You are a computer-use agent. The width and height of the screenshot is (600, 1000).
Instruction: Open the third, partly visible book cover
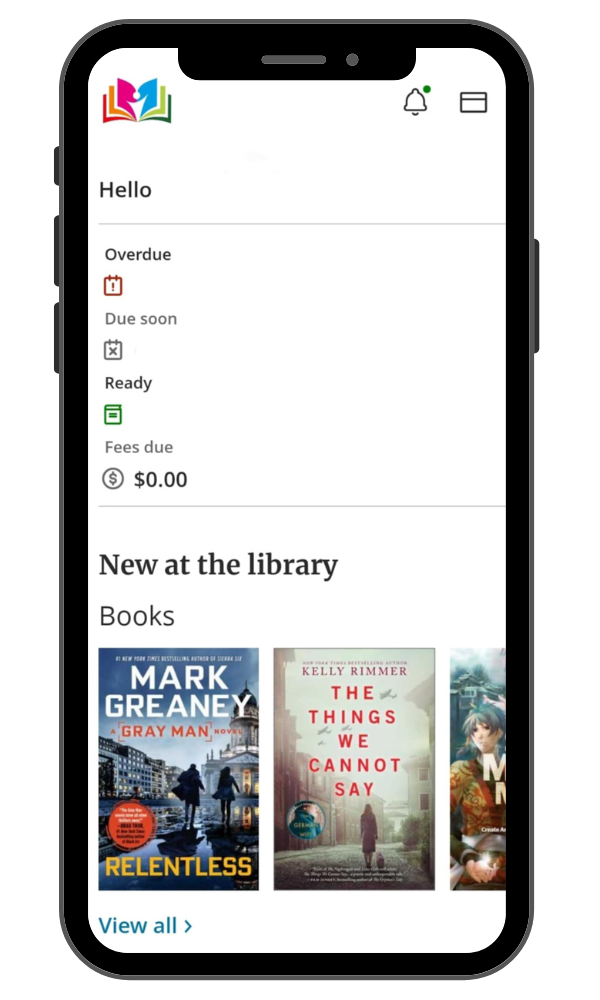(478, 768)
